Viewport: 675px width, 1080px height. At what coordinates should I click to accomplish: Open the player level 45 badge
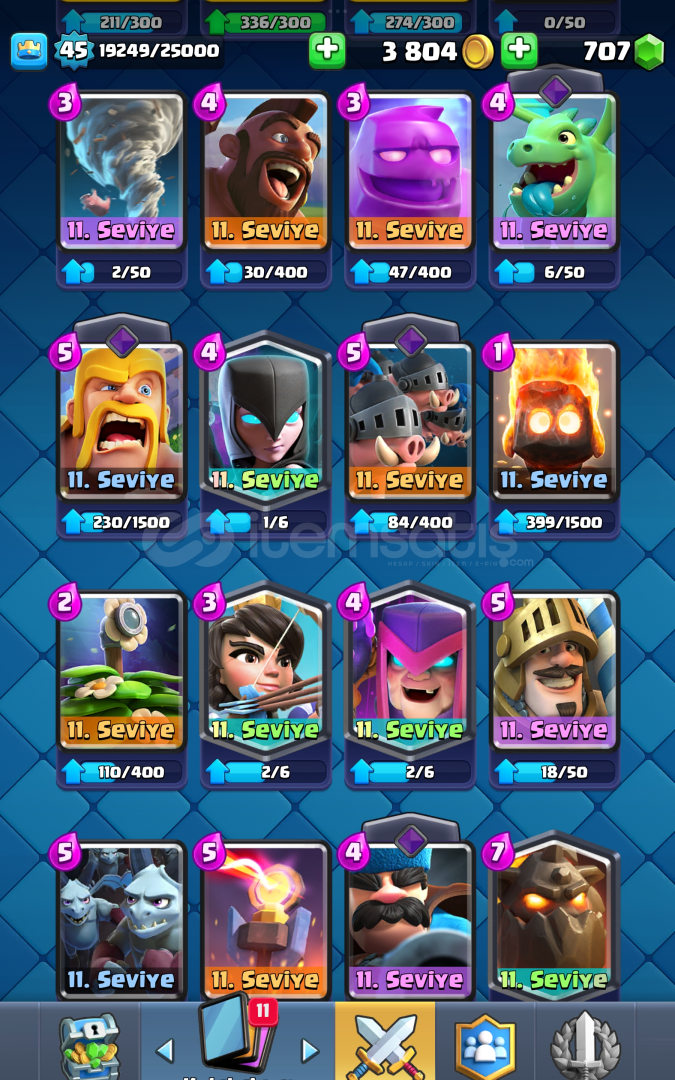point(71,50)
